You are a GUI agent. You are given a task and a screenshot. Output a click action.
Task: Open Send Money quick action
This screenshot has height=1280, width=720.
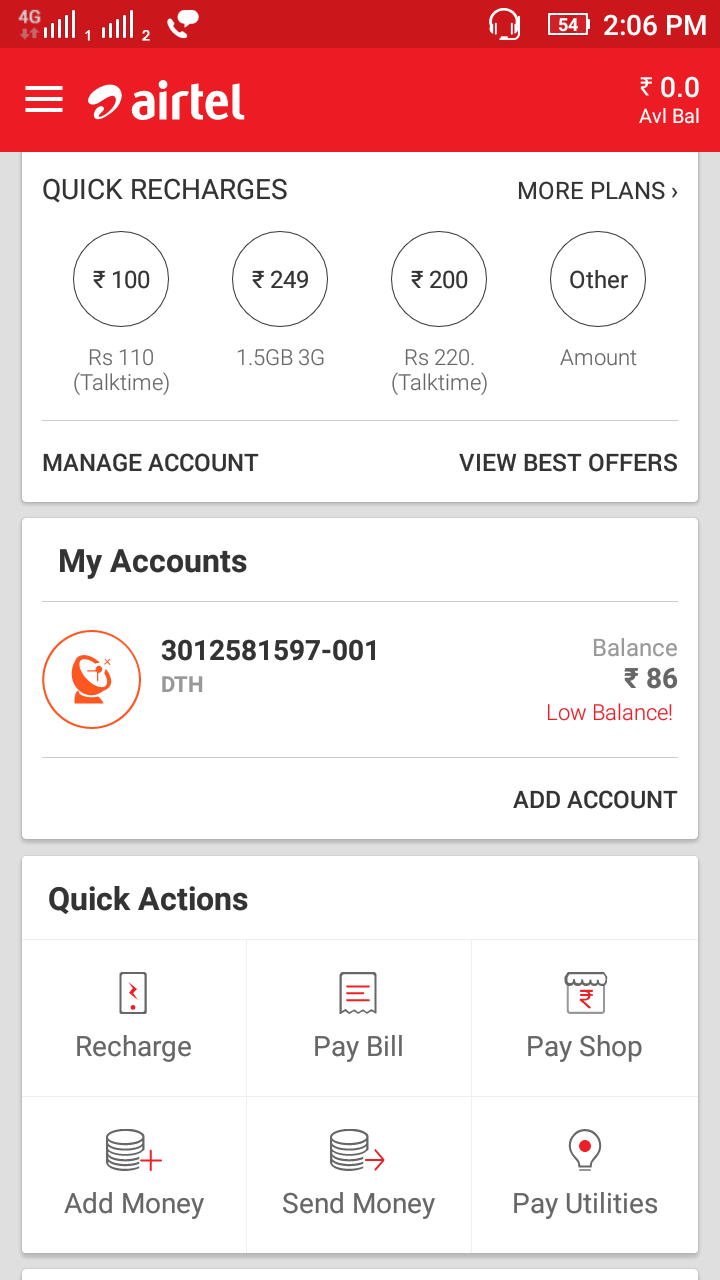tap(358, 1175)
